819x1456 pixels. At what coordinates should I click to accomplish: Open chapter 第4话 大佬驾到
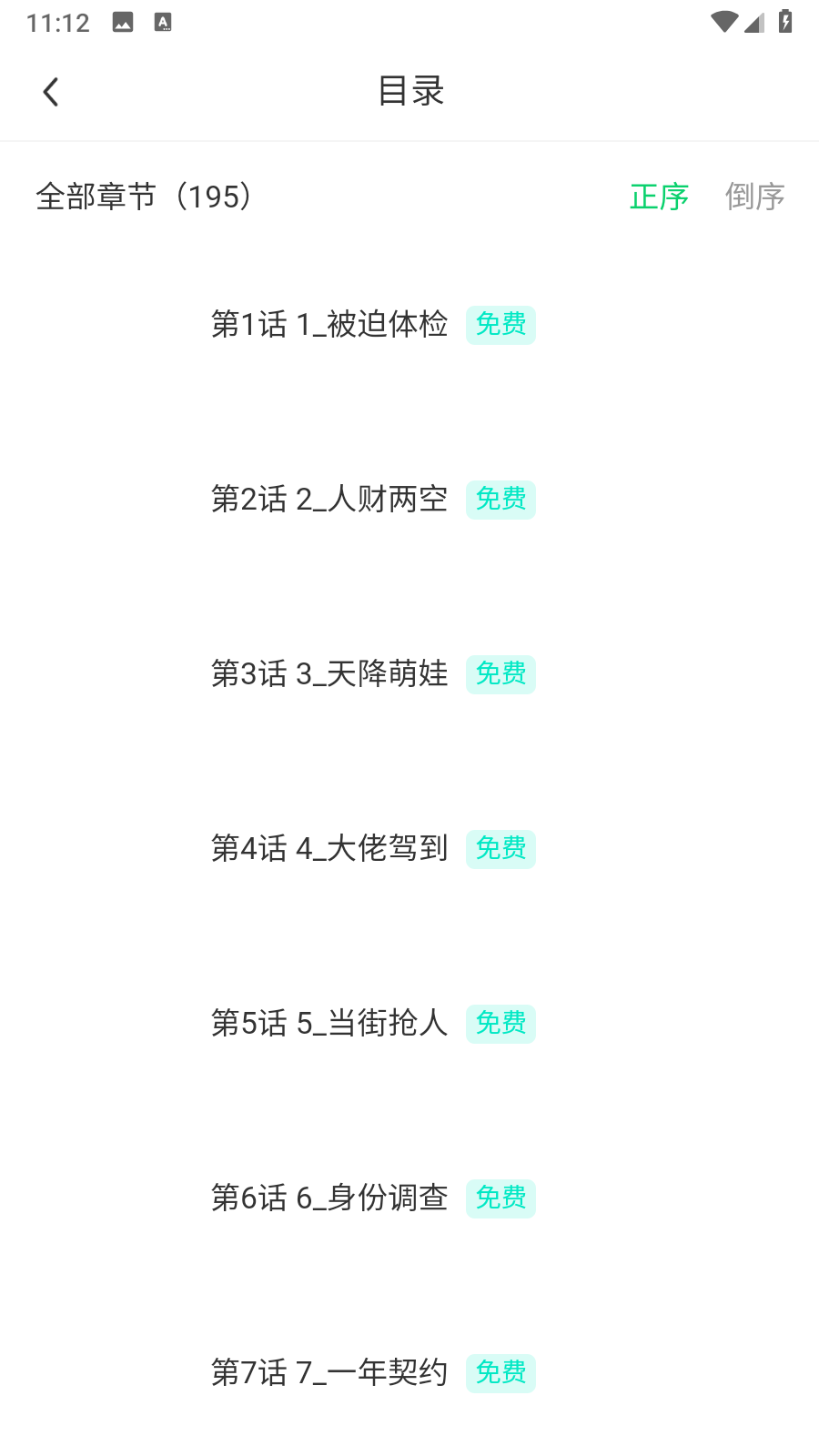point(329,849)
